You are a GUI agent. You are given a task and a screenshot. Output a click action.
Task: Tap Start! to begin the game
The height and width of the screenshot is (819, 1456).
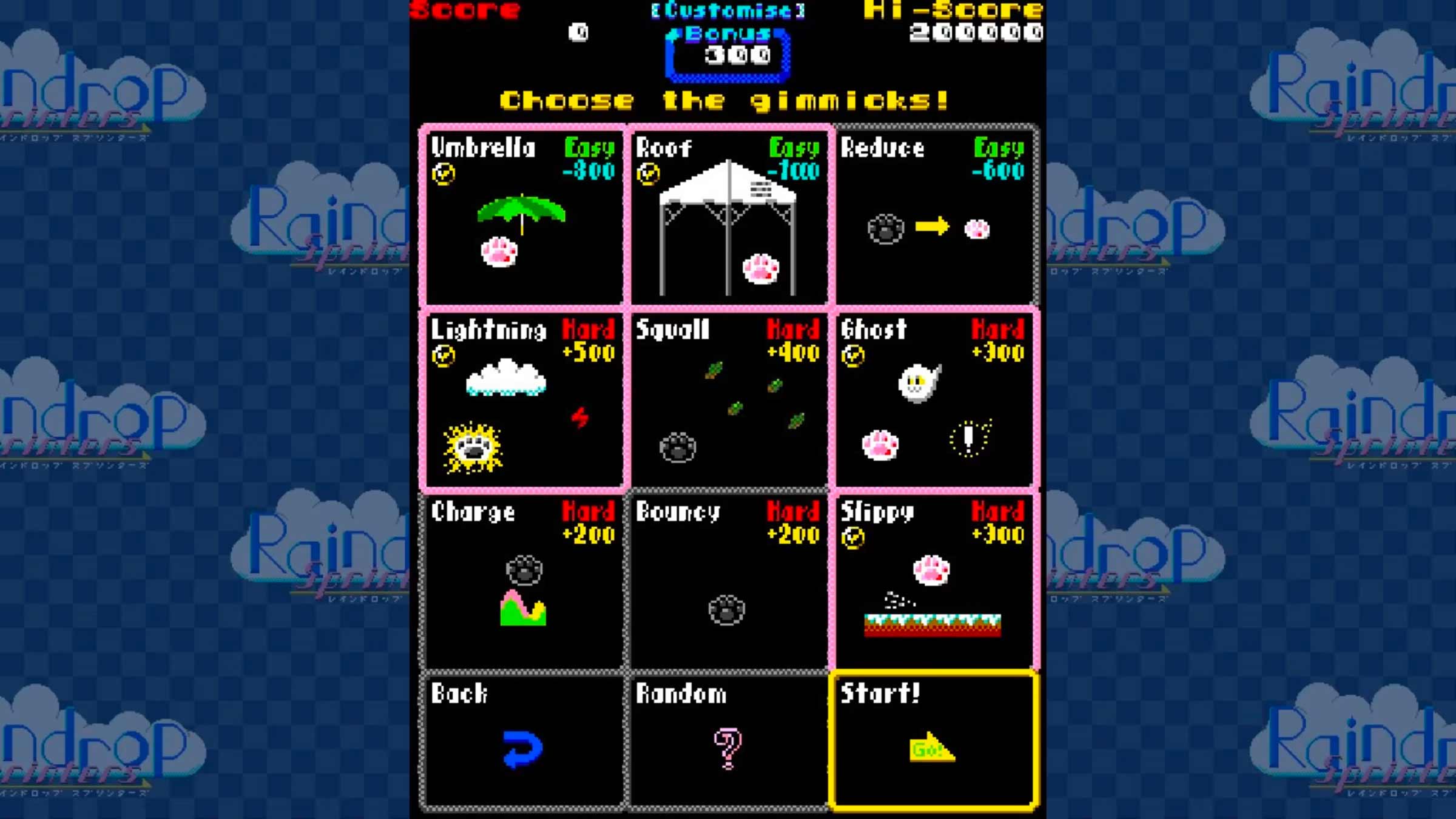click(x=933, y=740)
